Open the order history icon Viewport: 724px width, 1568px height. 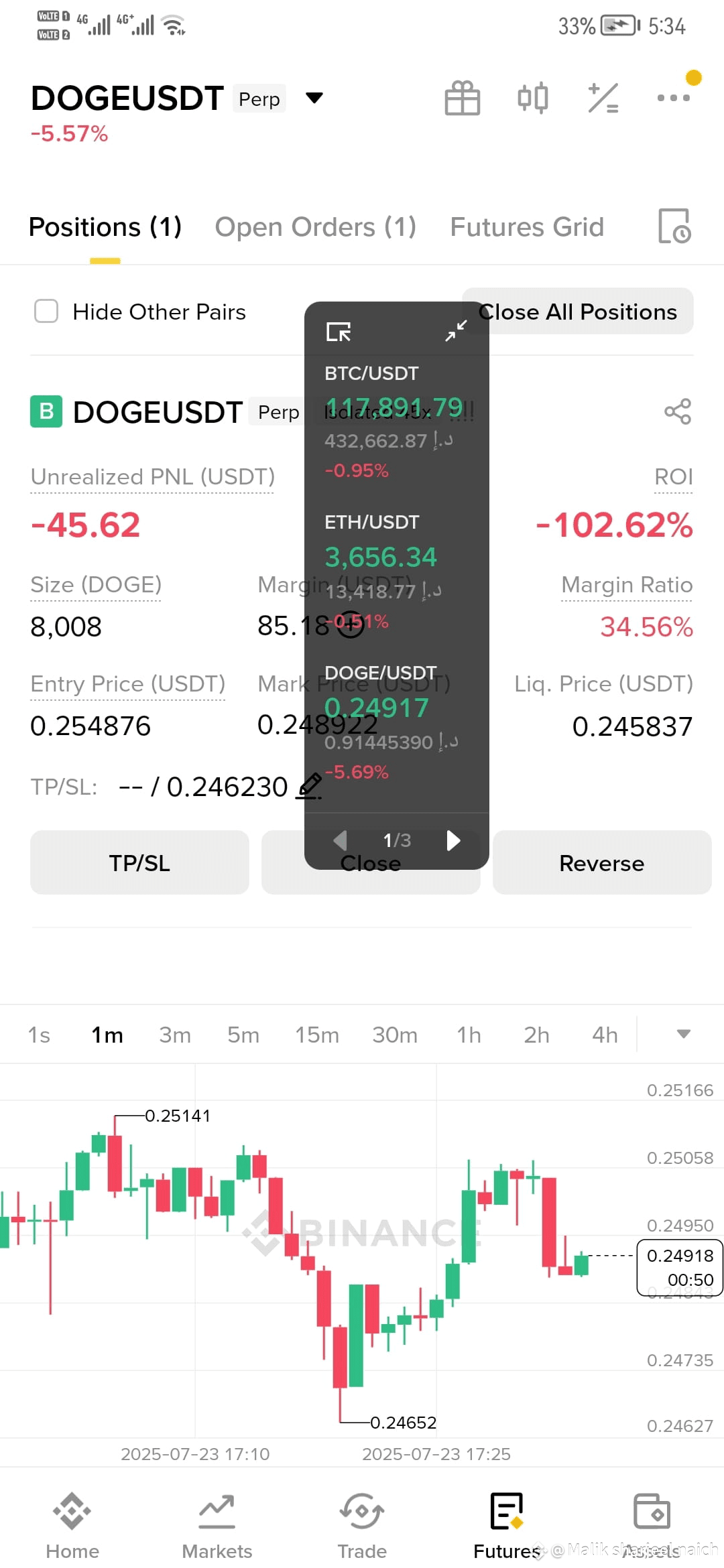coord(674,226)
